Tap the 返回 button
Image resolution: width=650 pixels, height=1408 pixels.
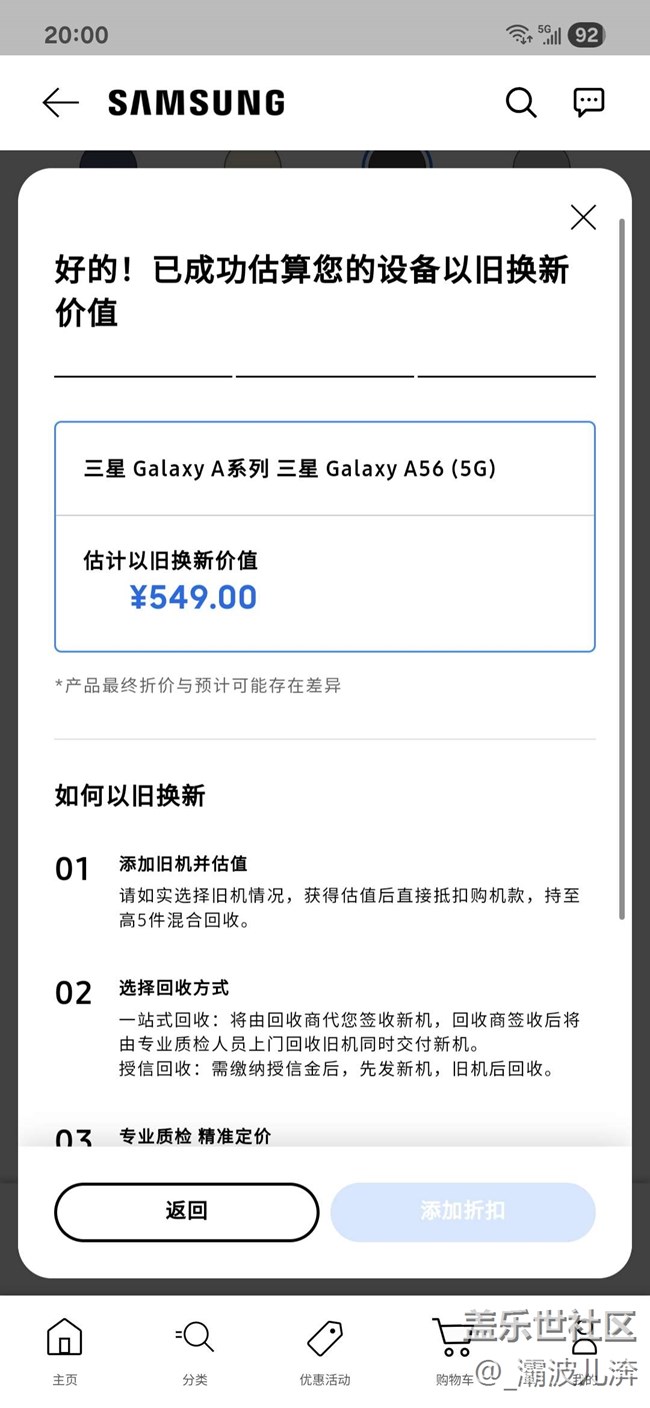coord(187,1212)
